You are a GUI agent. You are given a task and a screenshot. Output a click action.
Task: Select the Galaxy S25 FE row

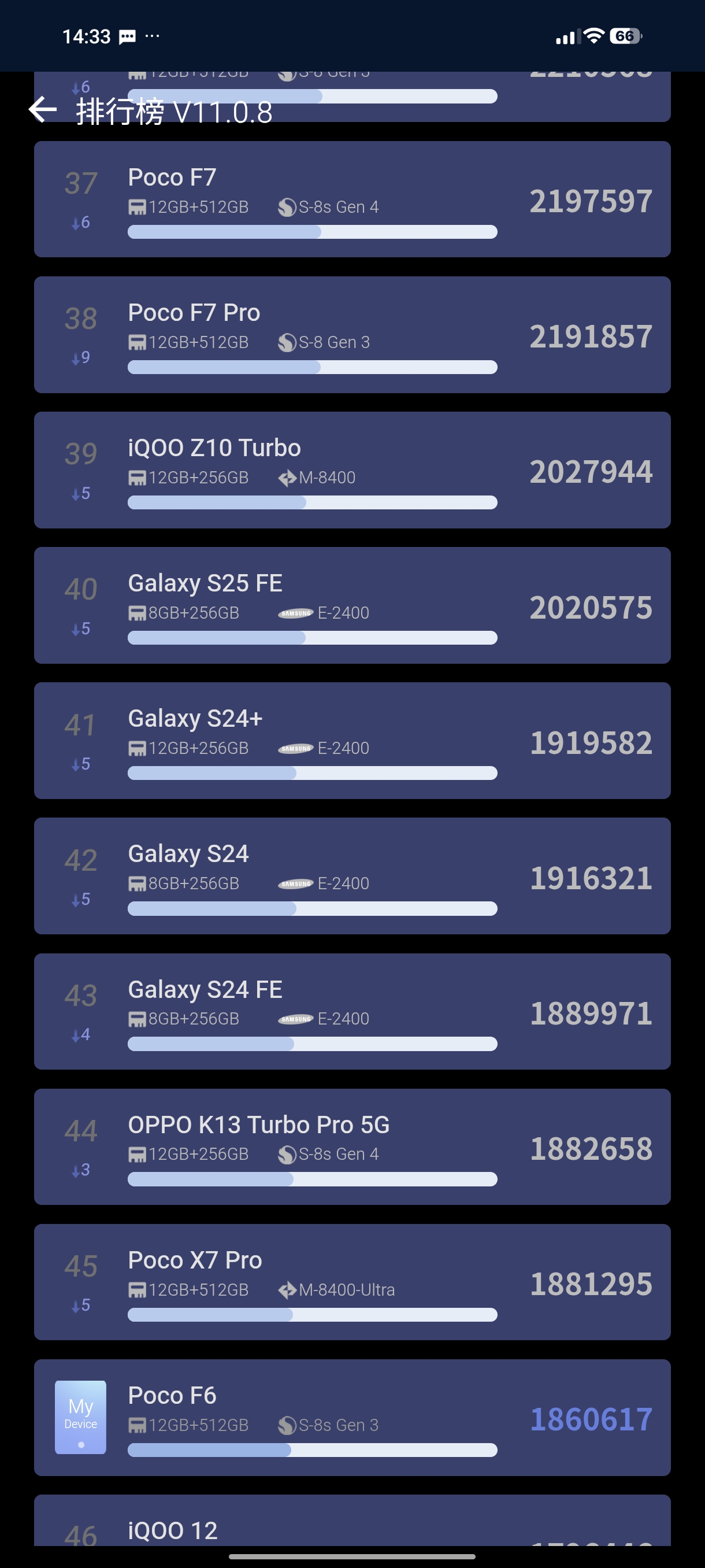point(352,605)
